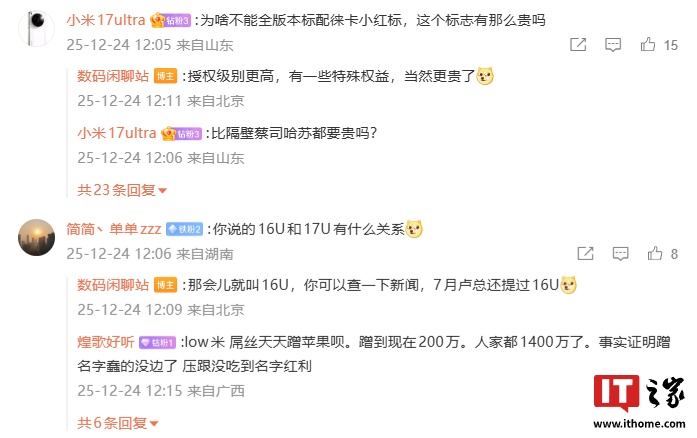
Task: Reply to 小米17ultra's top comment
Action: click(612, 45)
